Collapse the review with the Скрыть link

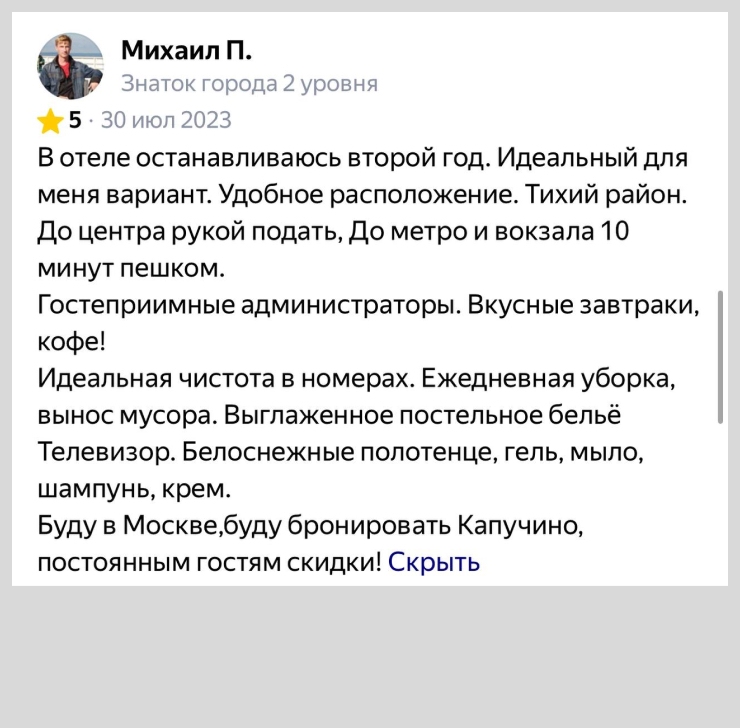tap(434, 562)
